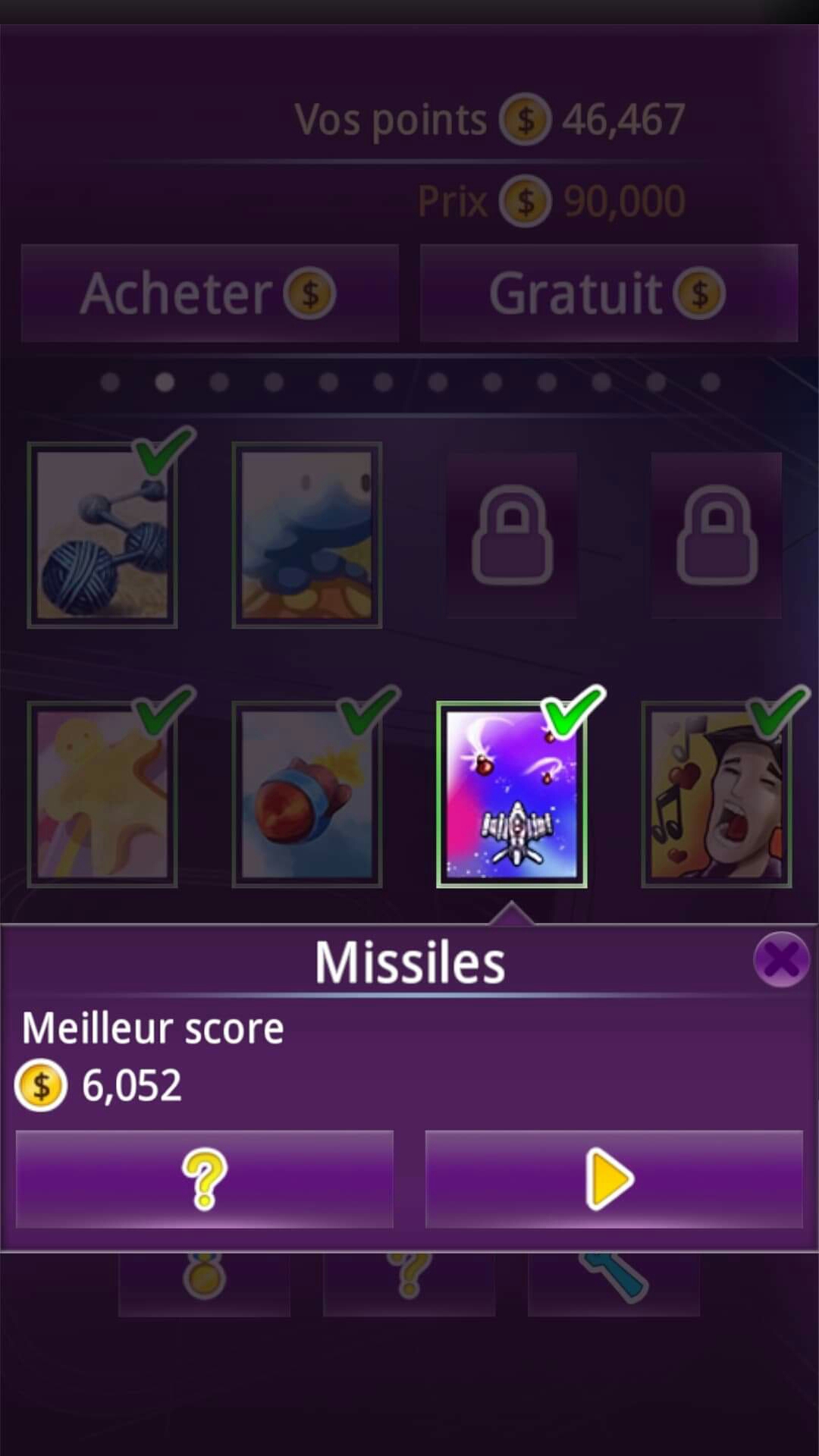Select the Missiles spaceship game tile

512,794
